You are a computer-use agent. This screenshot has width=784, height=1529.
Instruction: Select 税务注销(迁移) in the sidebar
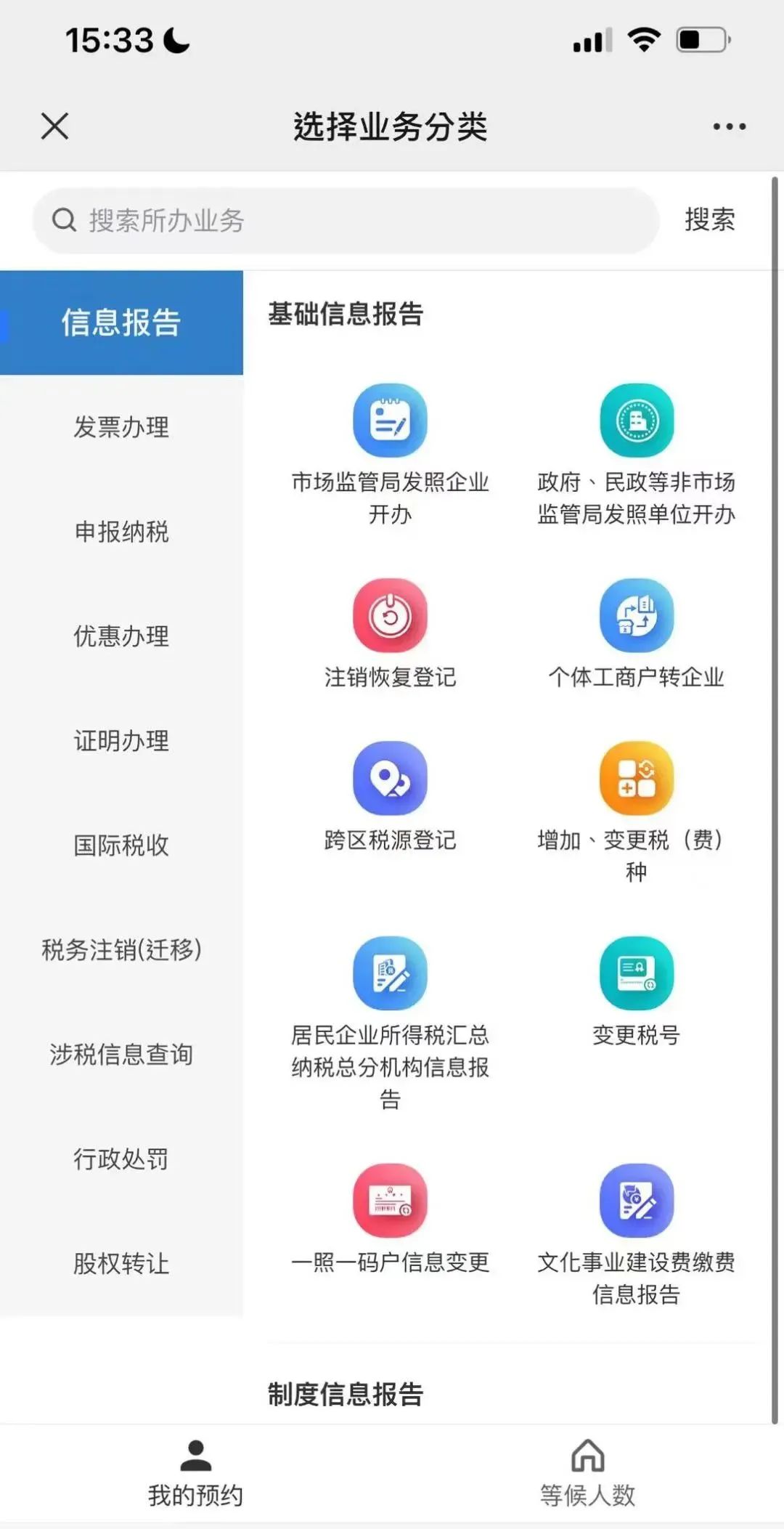(x=121, y=950)
